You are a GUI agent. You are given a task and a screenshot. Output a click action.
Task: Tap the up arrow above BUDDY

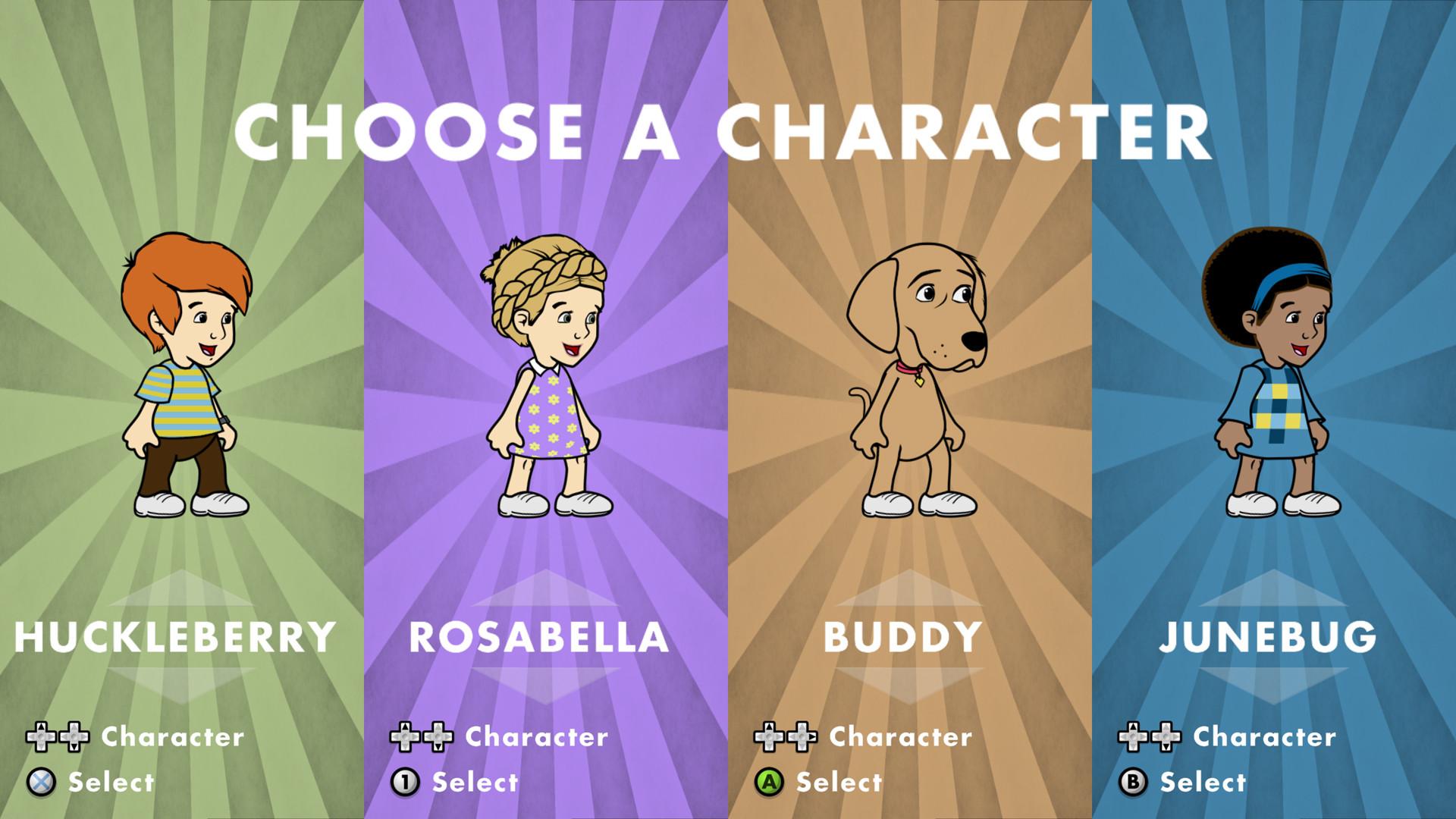pos(909,589)
